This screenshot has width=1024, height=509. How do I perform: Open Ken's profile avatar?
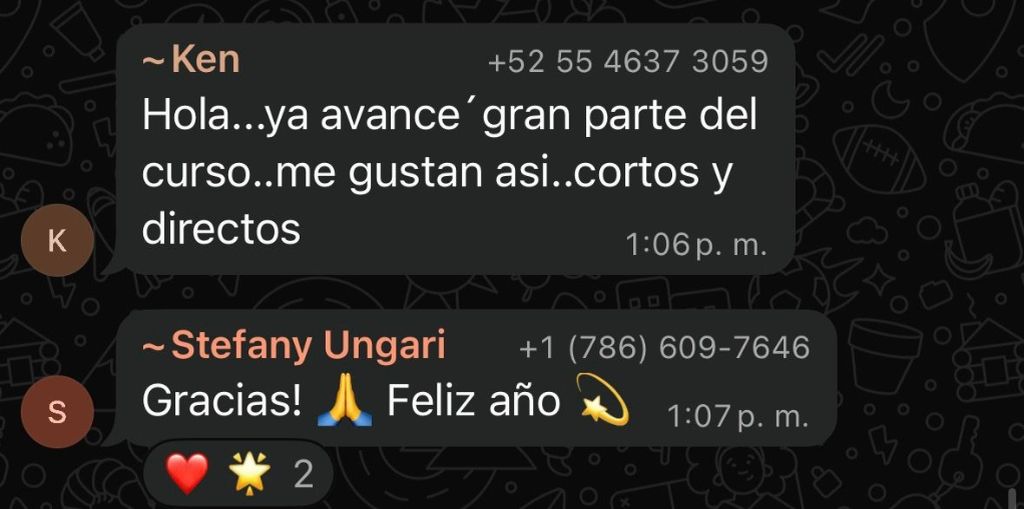coord(57,240)
